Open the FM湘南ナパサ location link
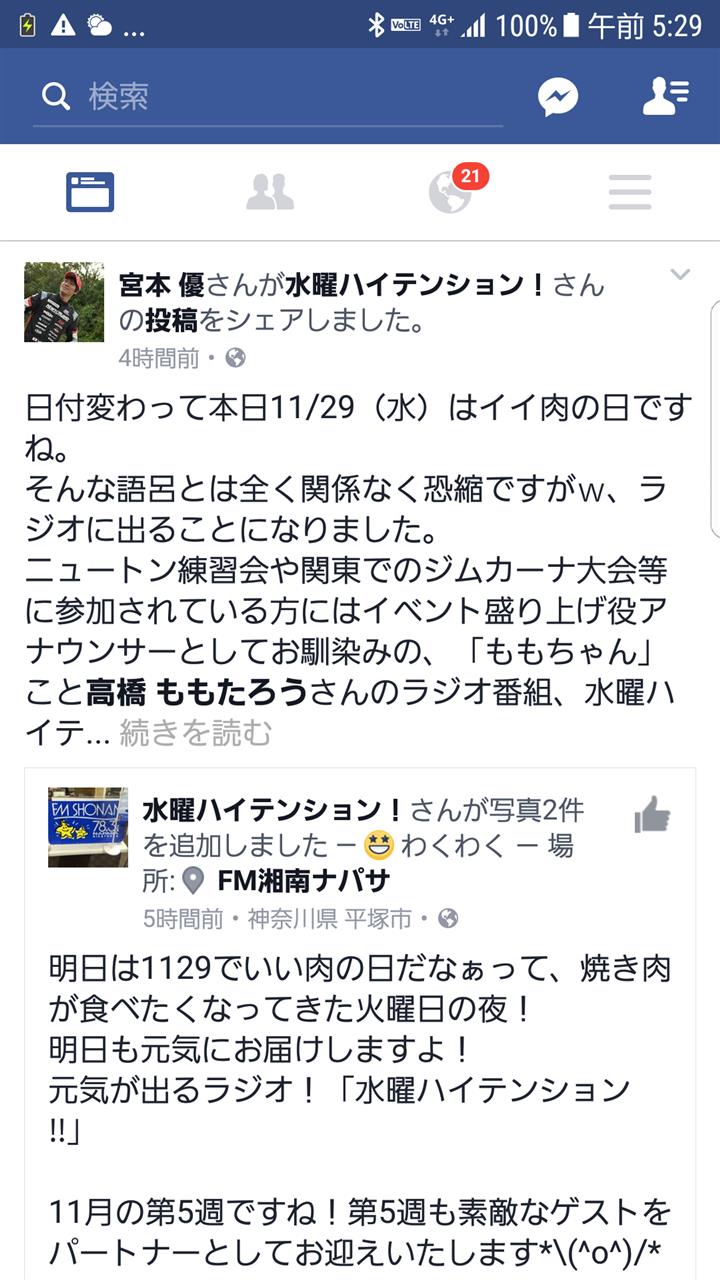The image size is (720, 1280). coord(302,881)
